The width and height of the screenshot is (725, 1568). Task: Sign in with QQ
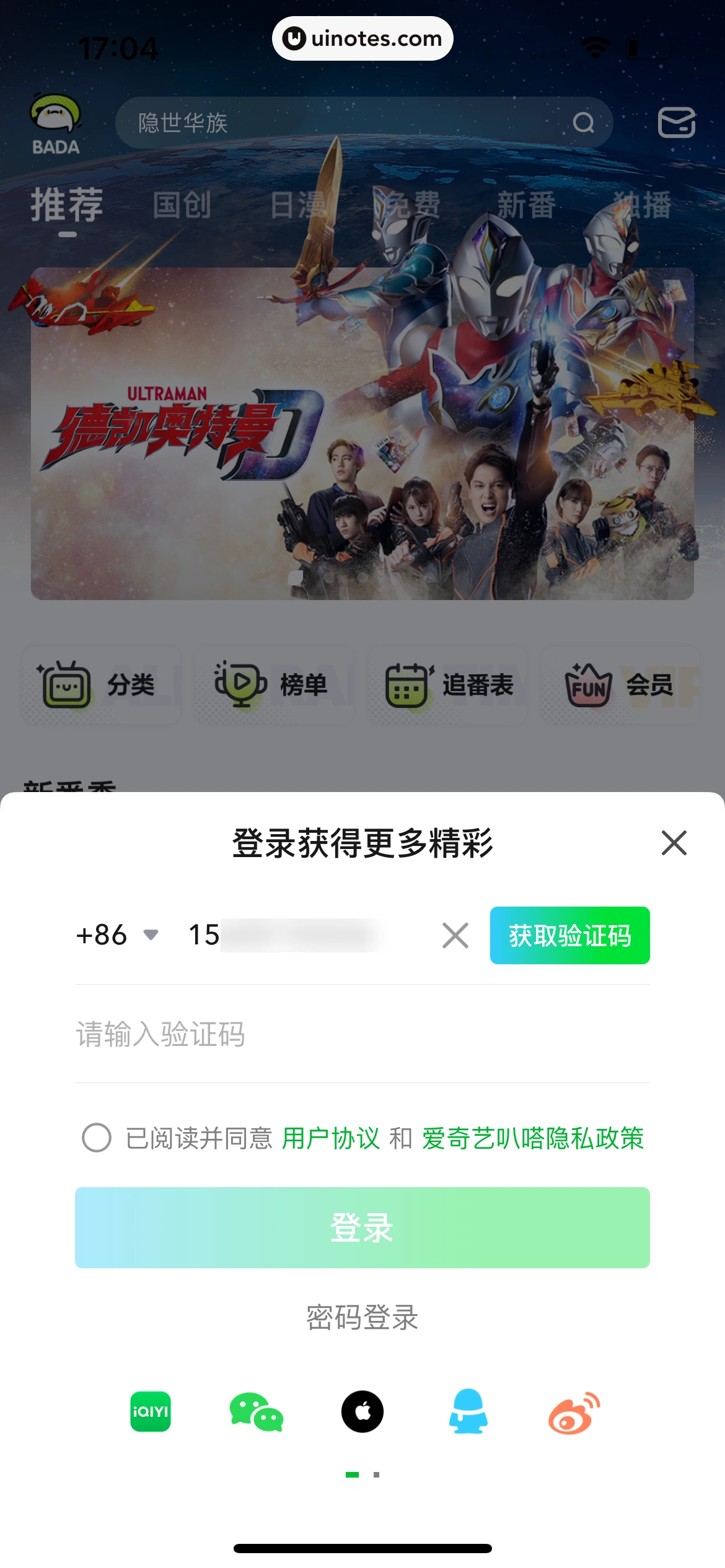468,1412
